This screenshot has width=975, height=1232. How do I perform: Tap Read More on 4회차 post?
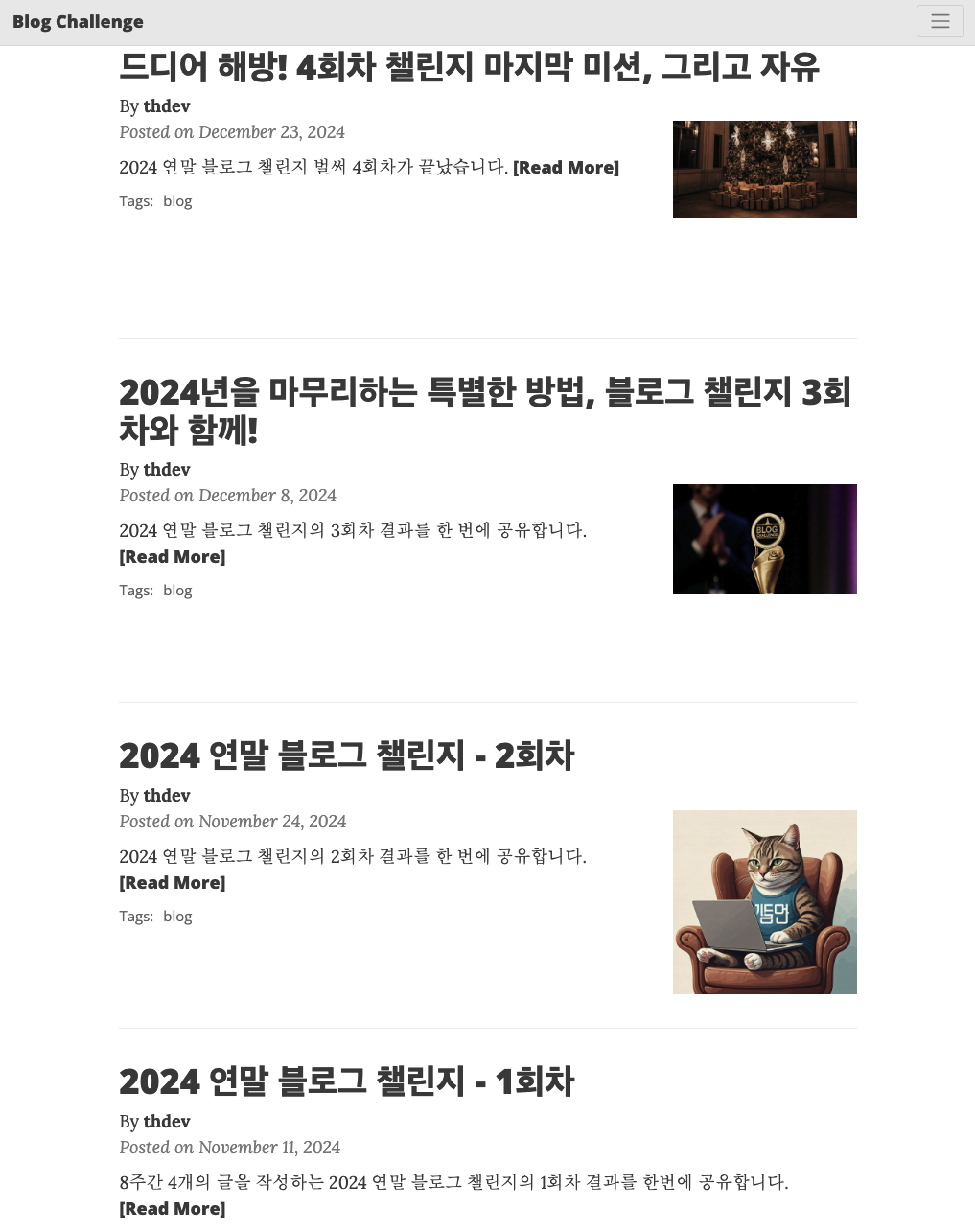(x=566, y=168)
